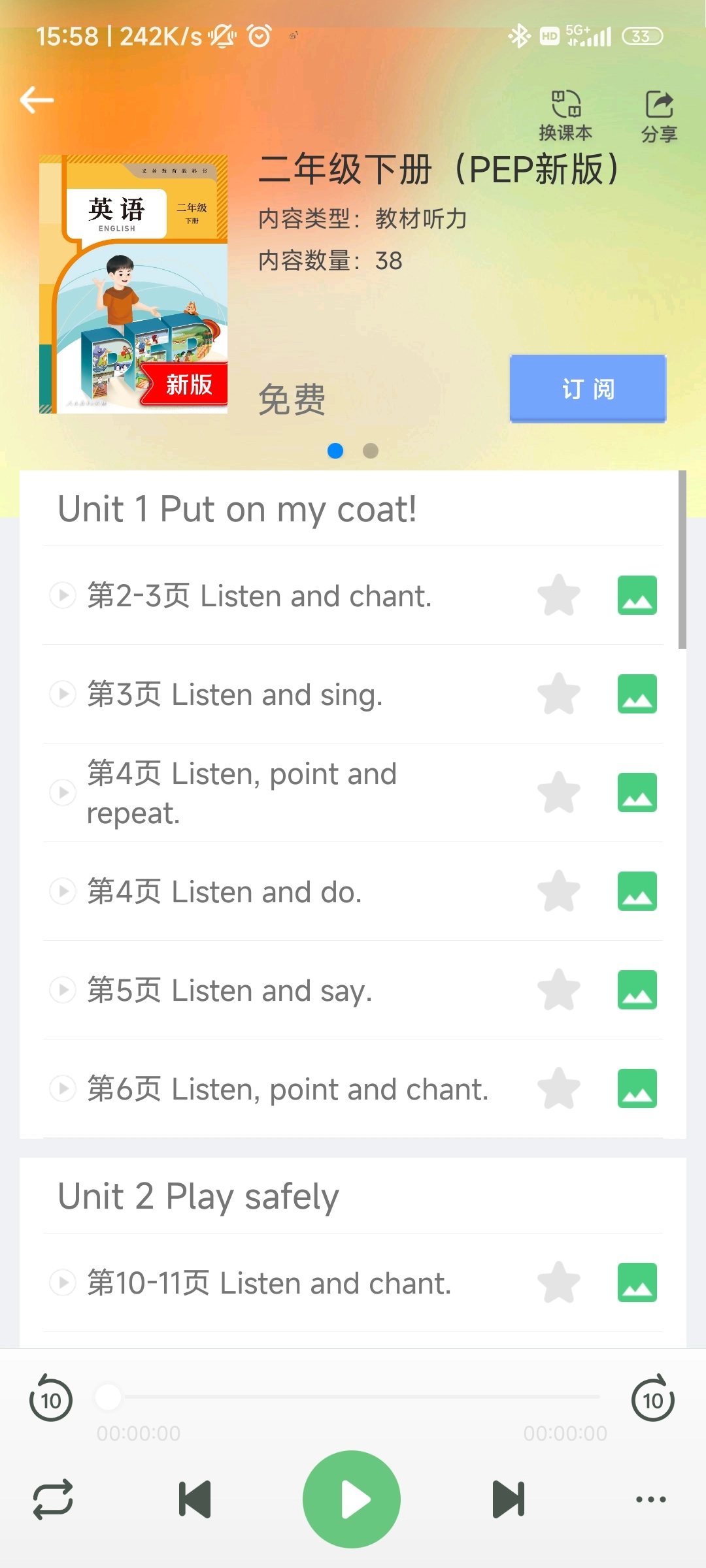This screenshot has height=1568, width=706.
Task: View picture for 第4页 Listen, point and repeat
Action: click(x=637, y=792)
